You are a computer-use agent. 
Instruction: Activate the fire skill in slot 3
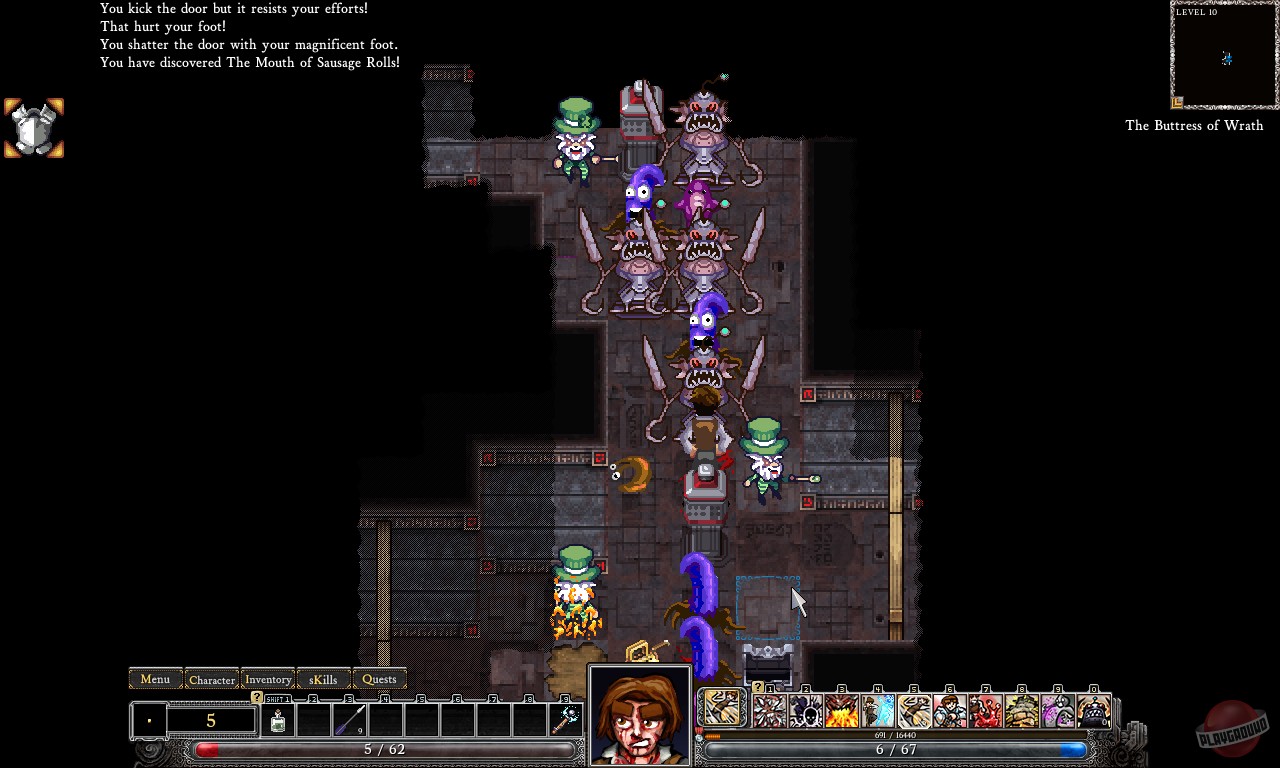[841, 711]
